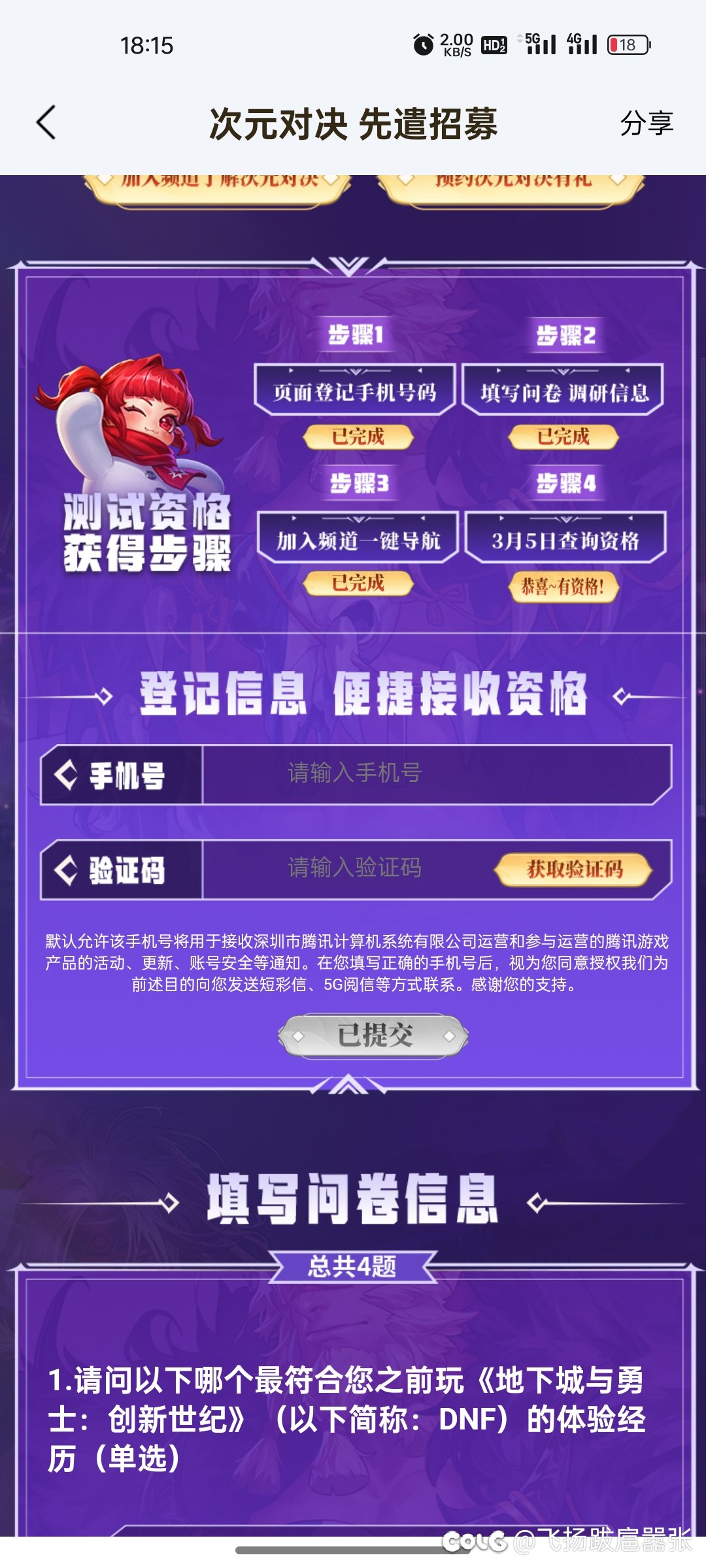Image resolution: width=706 pixels, height=1568 pixels.
Task: Check 3月5日查询资格 step 4 button
Action: pos(565,540)
